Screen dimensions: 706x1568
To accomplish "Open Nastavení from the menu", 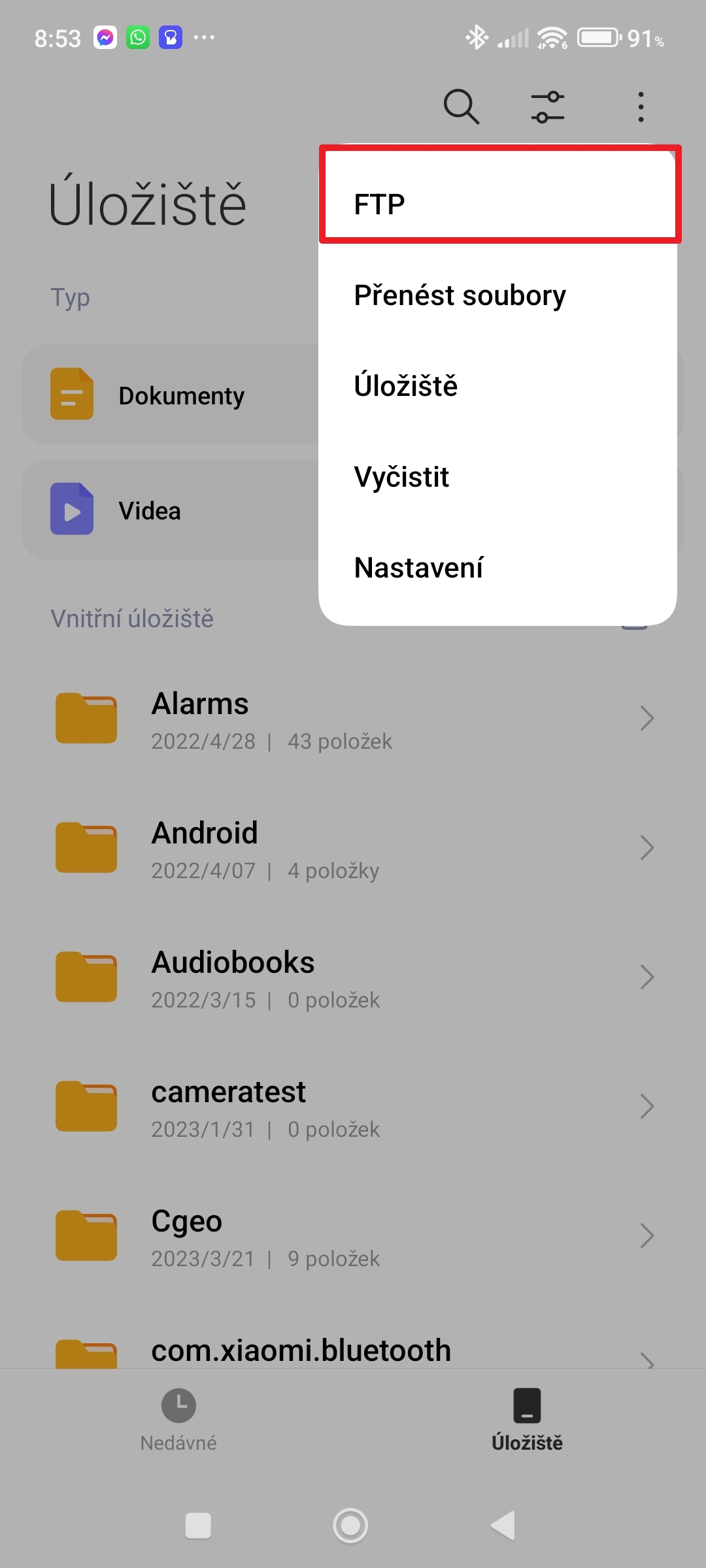I will pos(498,568).
